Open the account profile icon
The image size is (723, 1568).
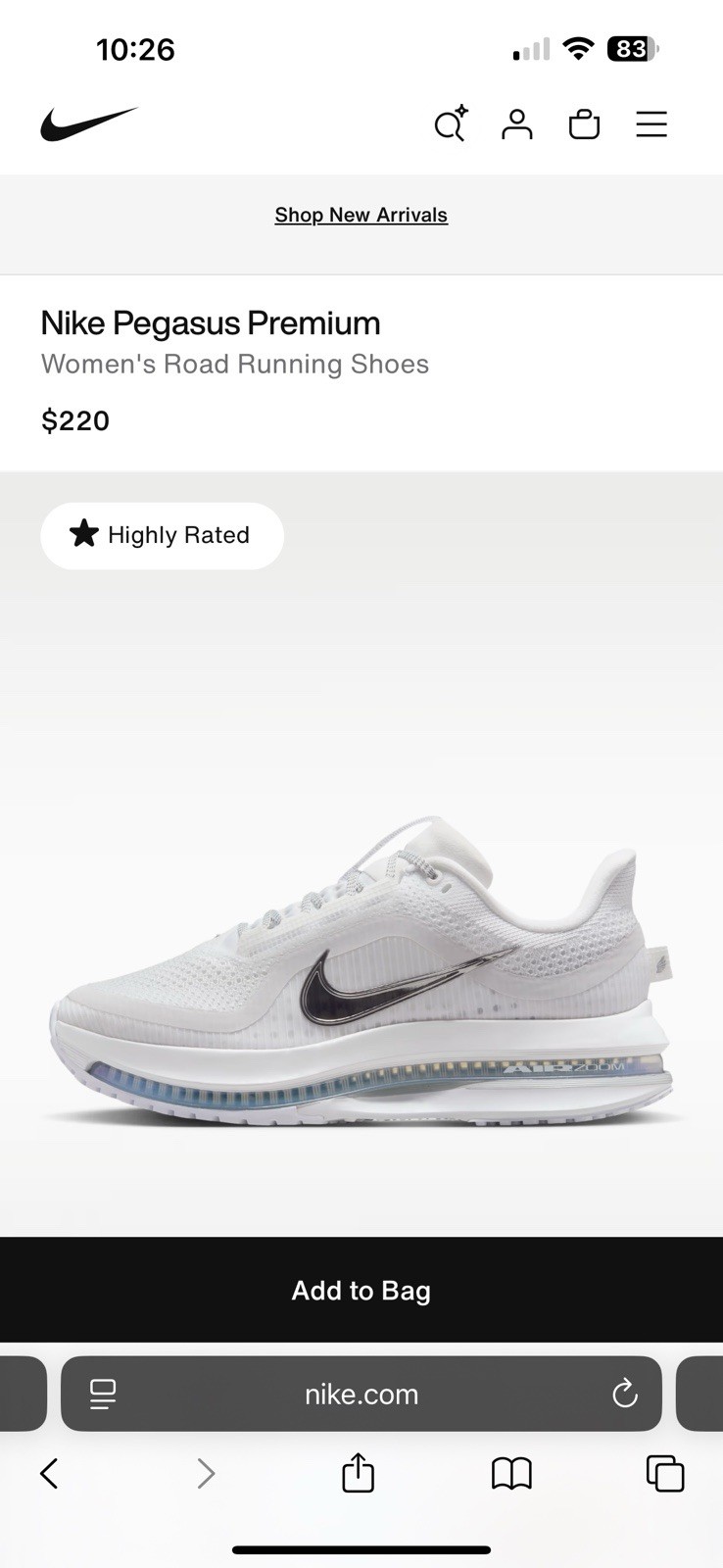click(517, 124)
